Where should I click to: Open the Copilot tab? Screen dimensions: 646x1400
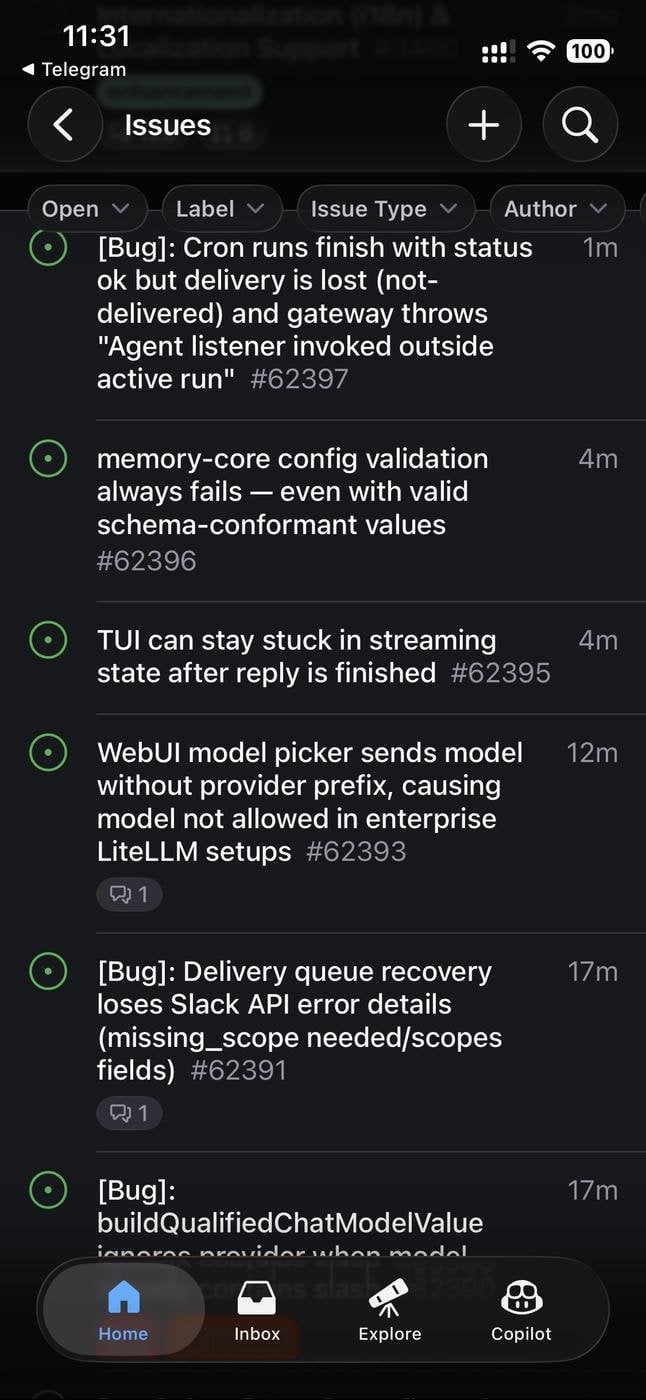tap(521, 1311)
